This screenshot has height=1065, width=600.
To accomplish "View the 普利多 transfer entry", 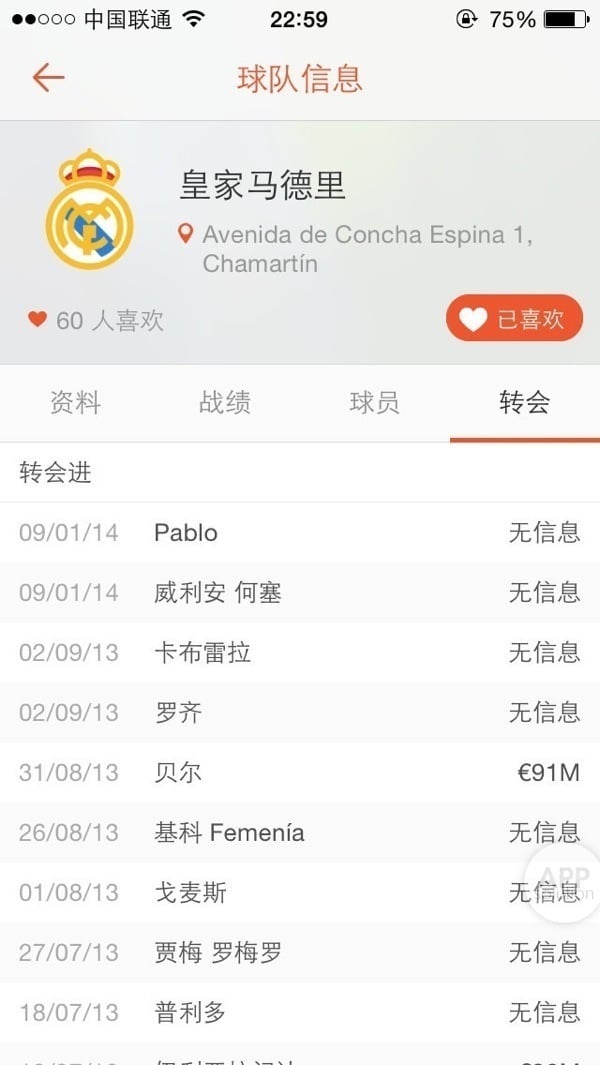I will click(x=300, y=1013).
